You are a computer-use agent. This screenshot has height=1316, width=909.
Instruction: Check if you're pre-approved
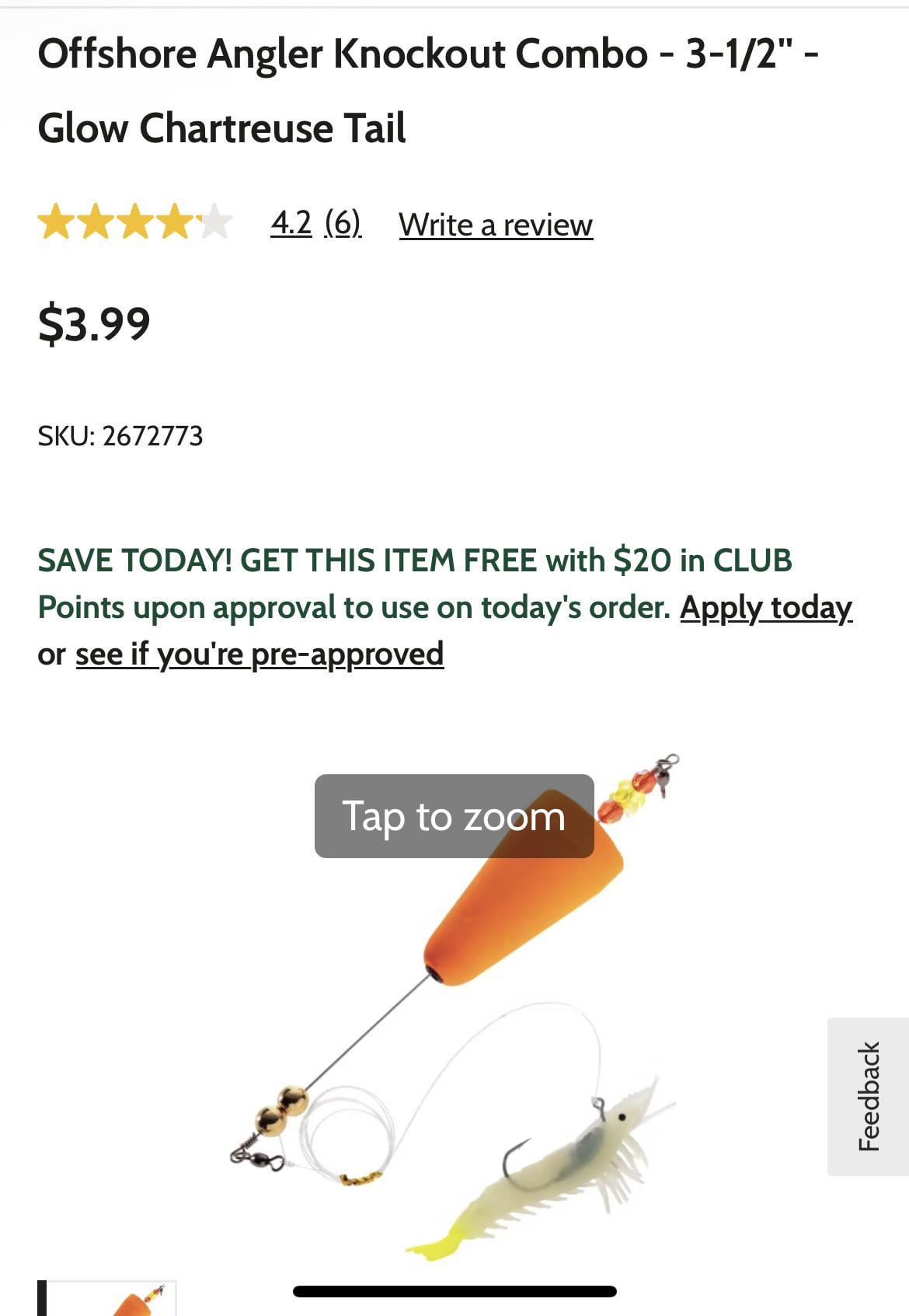tap(259, 655)
